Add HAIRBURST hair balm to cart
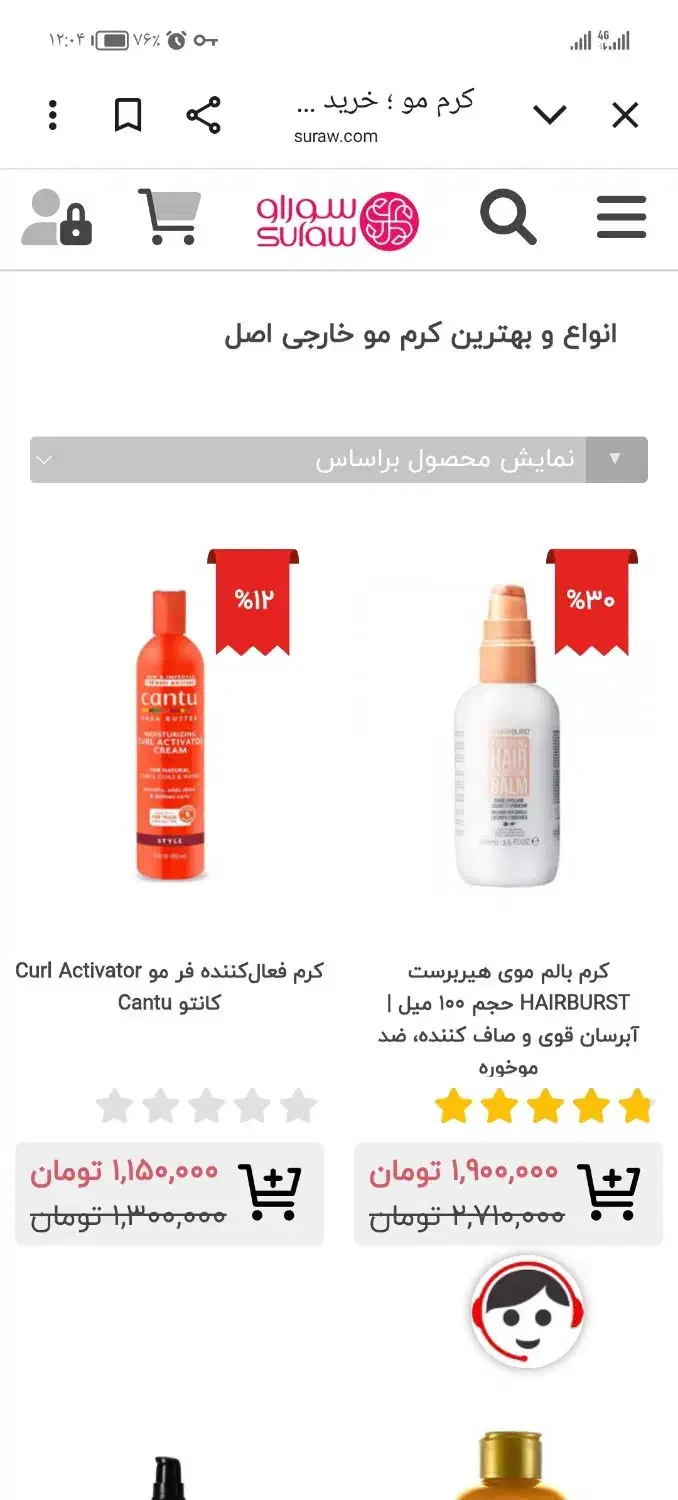678x1500 pixels. (x=608, y=1192)
